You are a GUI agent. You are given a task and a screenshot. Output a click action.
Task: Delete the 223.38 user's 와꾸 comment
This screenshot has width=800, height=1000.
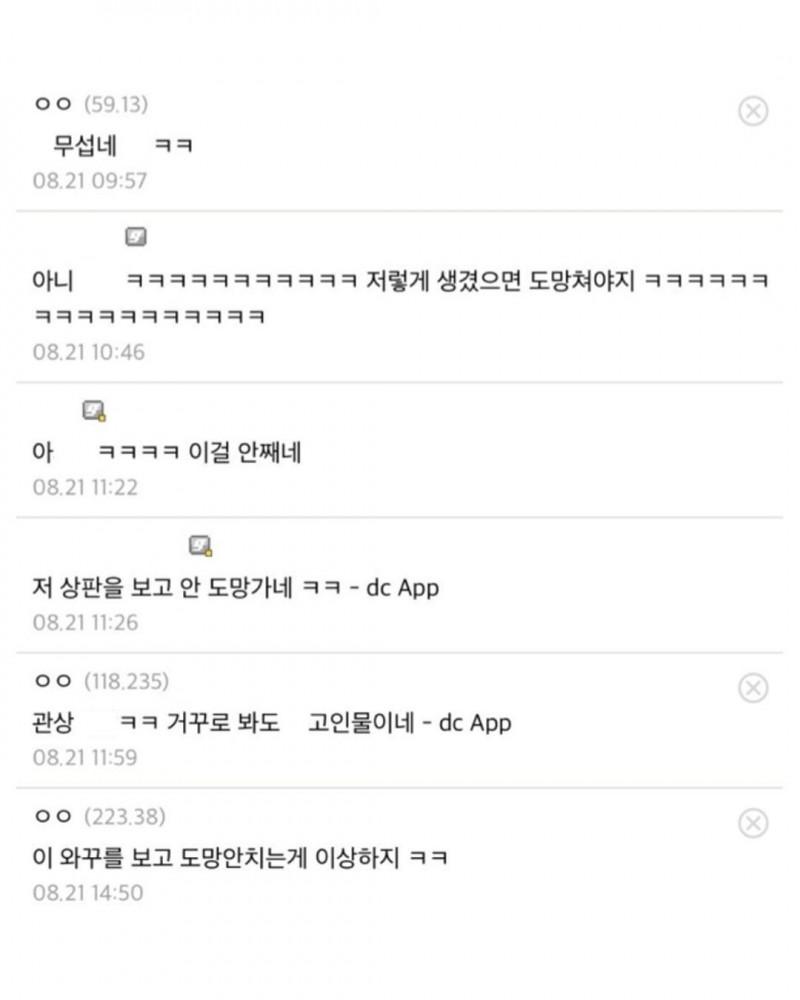point(752,823)
